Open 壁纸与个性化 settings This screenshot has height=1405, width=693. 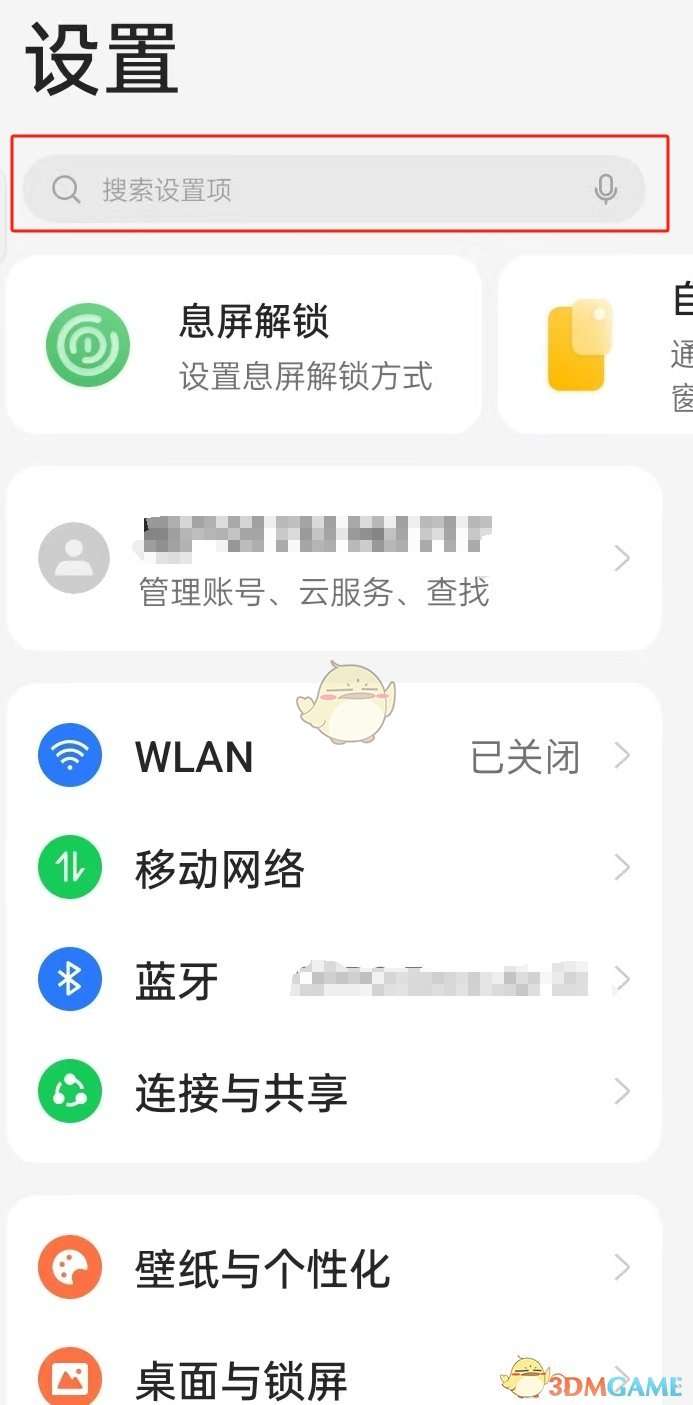[x=334, y=1268]
